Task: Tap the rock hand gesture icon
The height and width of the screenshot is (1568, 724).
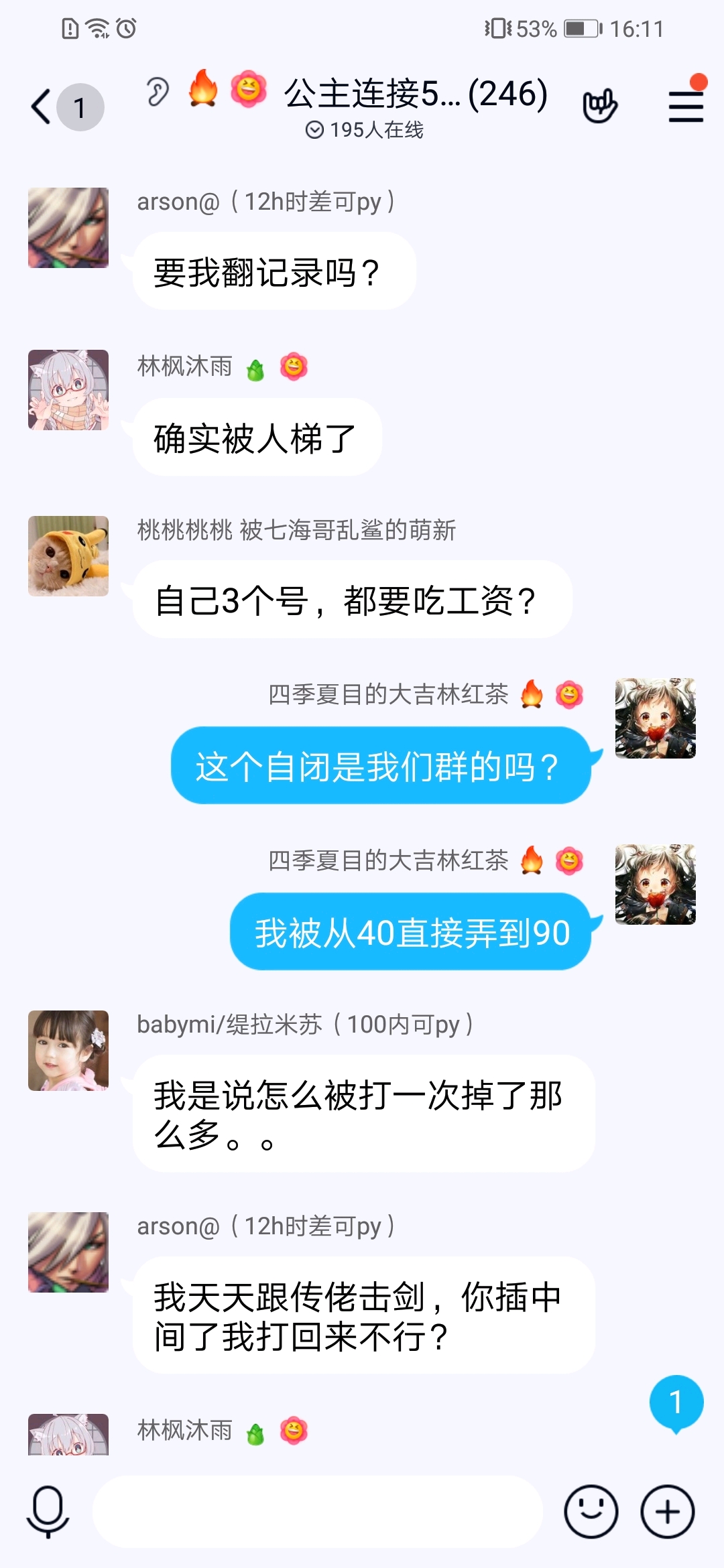Action: pos(599,106)
